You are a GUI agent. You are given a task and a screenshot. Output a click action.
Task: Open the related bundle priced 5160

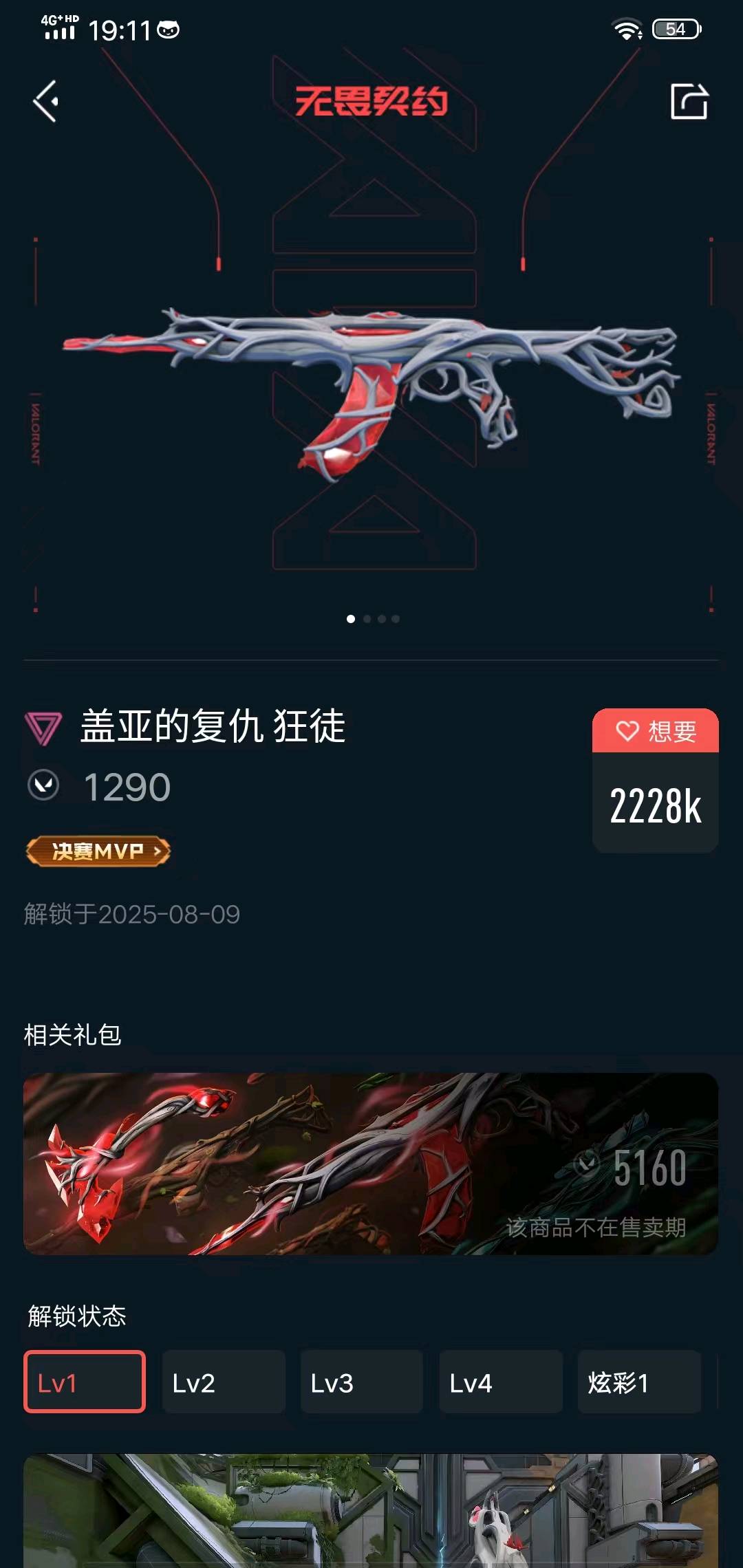371,1164
